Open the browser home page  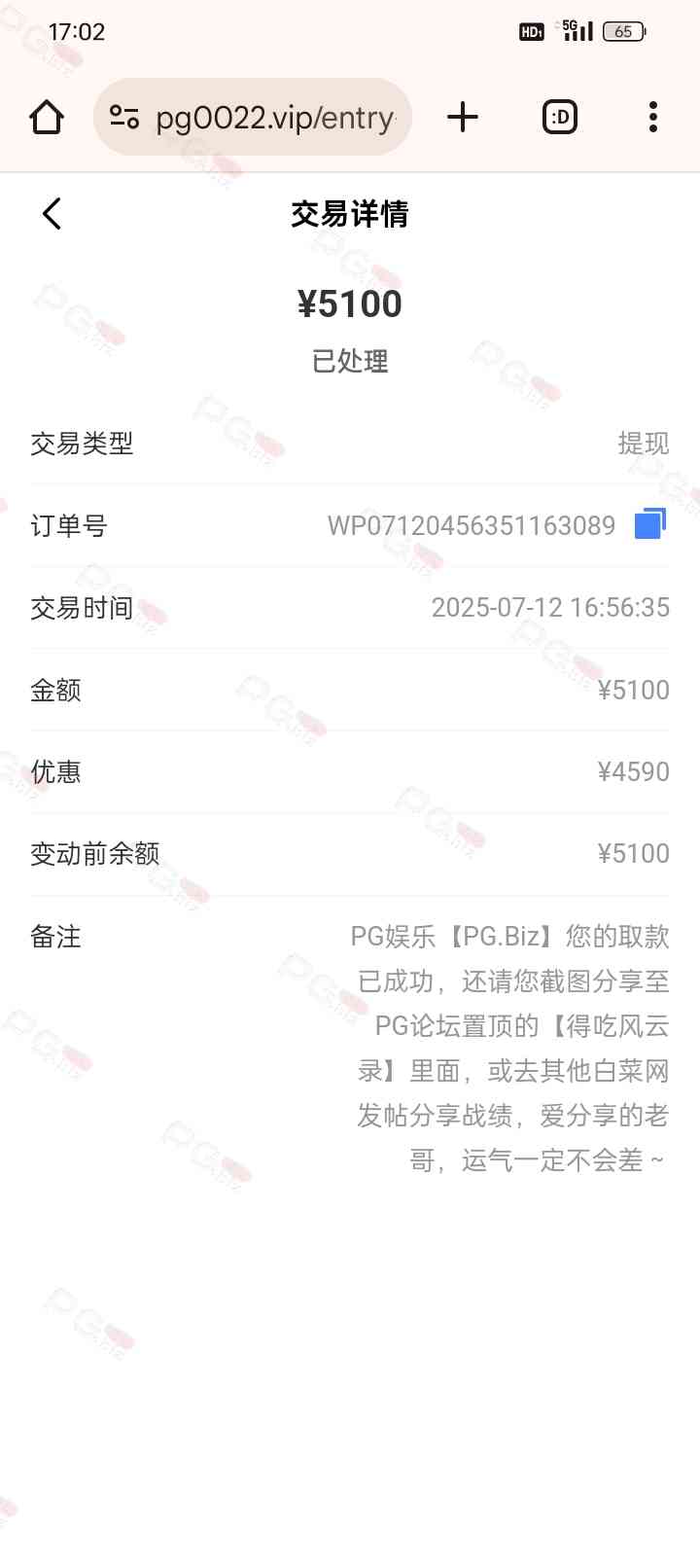(x=47, y=118)
